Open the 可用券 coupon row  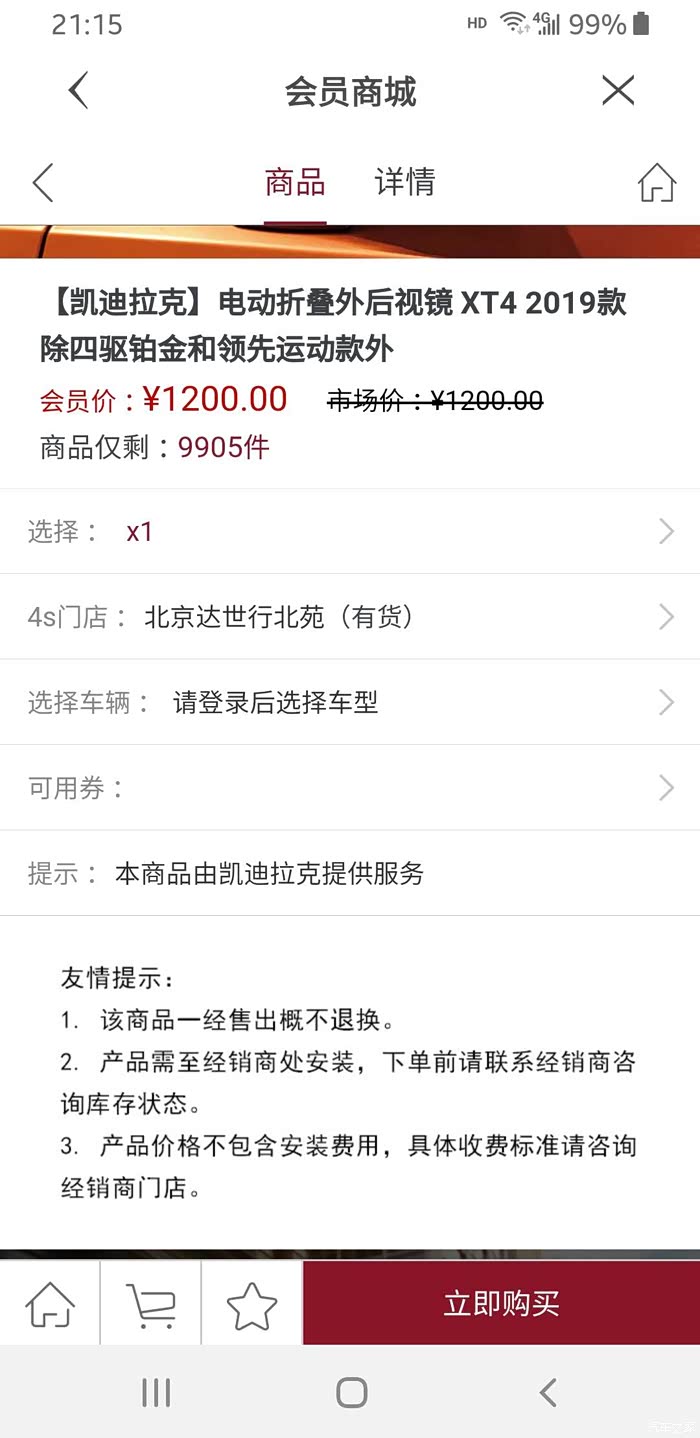(x=350, y=788)
